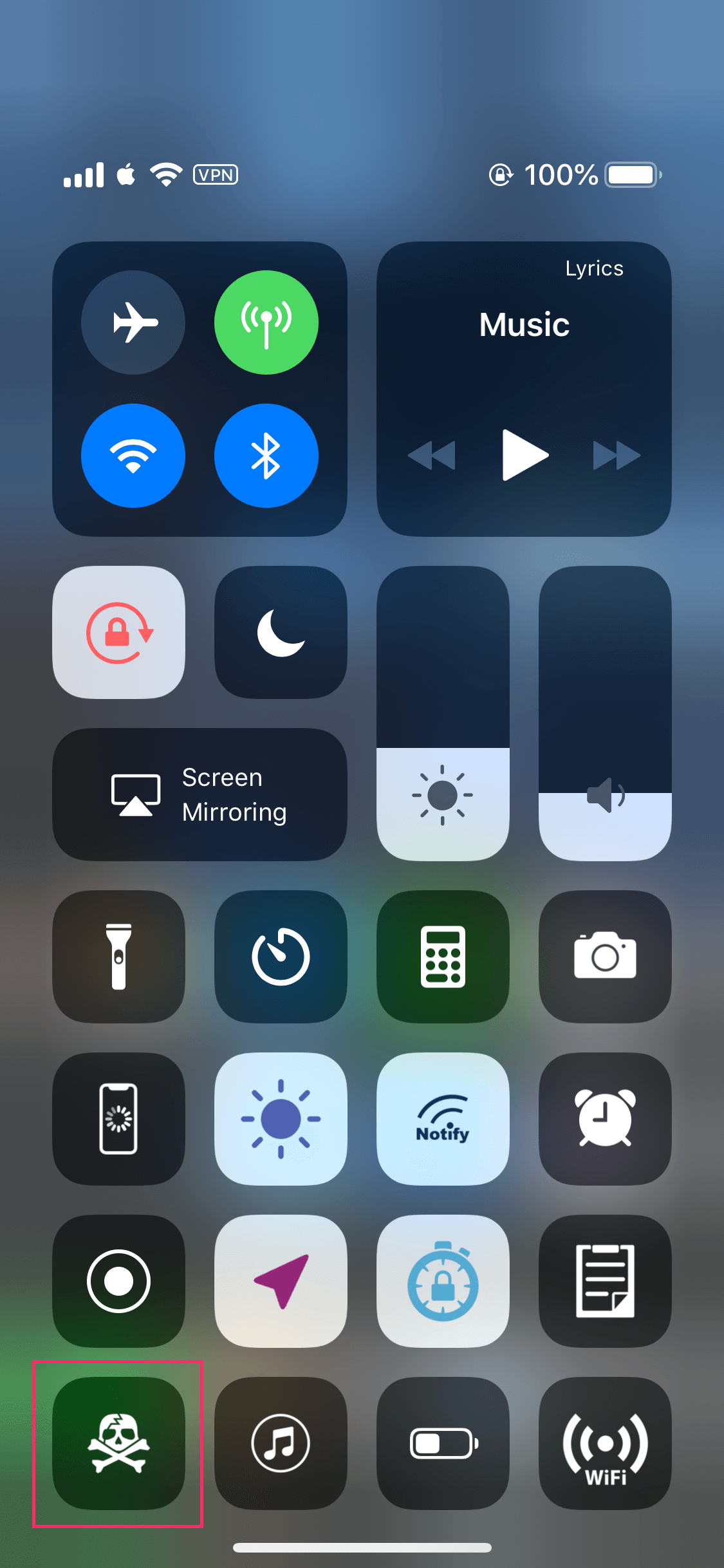Toggle Wi-Fi off in connectivity panel
The height and width of the screenshot is (1568, 724).
tap(133, 456)
